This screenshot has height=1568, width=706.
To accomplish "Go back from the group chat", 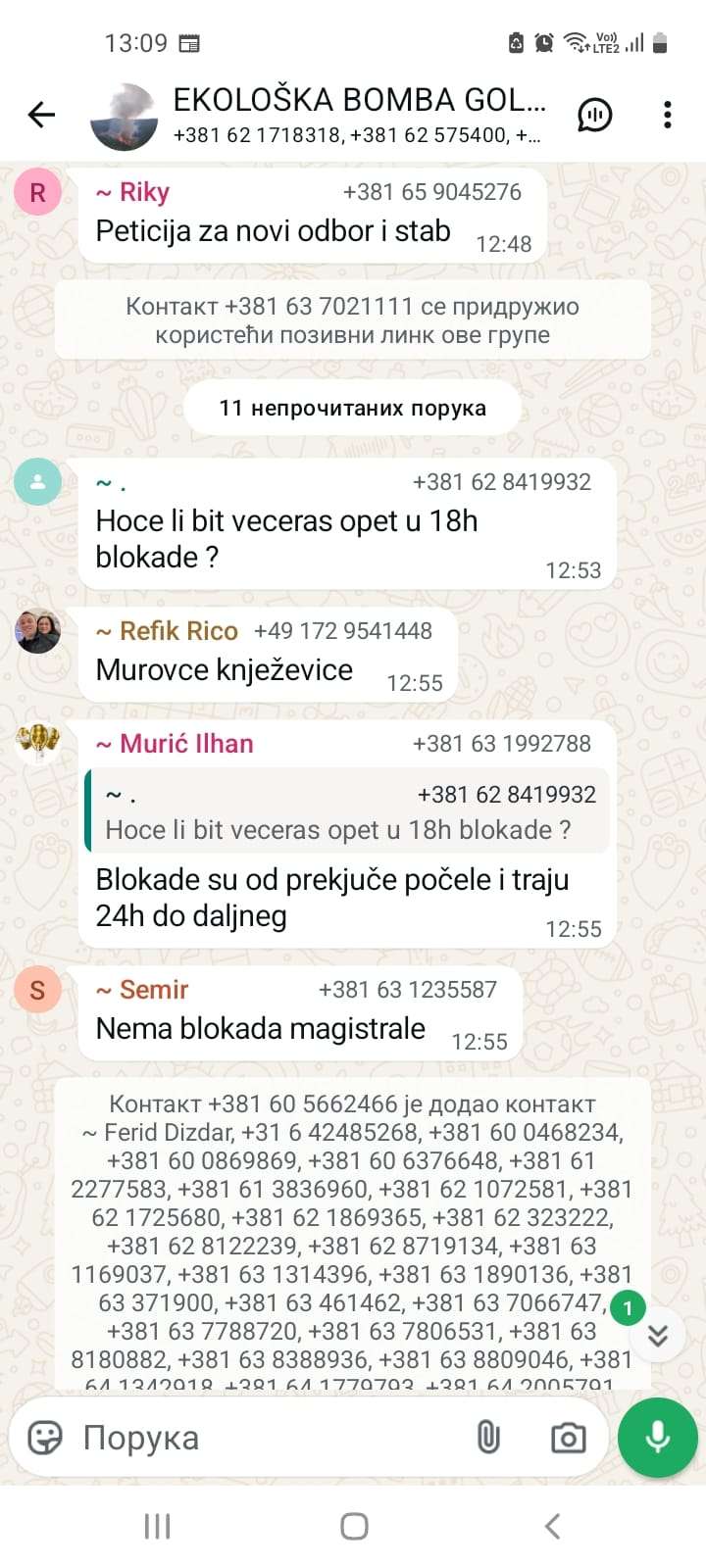I will tap(41, 116).
